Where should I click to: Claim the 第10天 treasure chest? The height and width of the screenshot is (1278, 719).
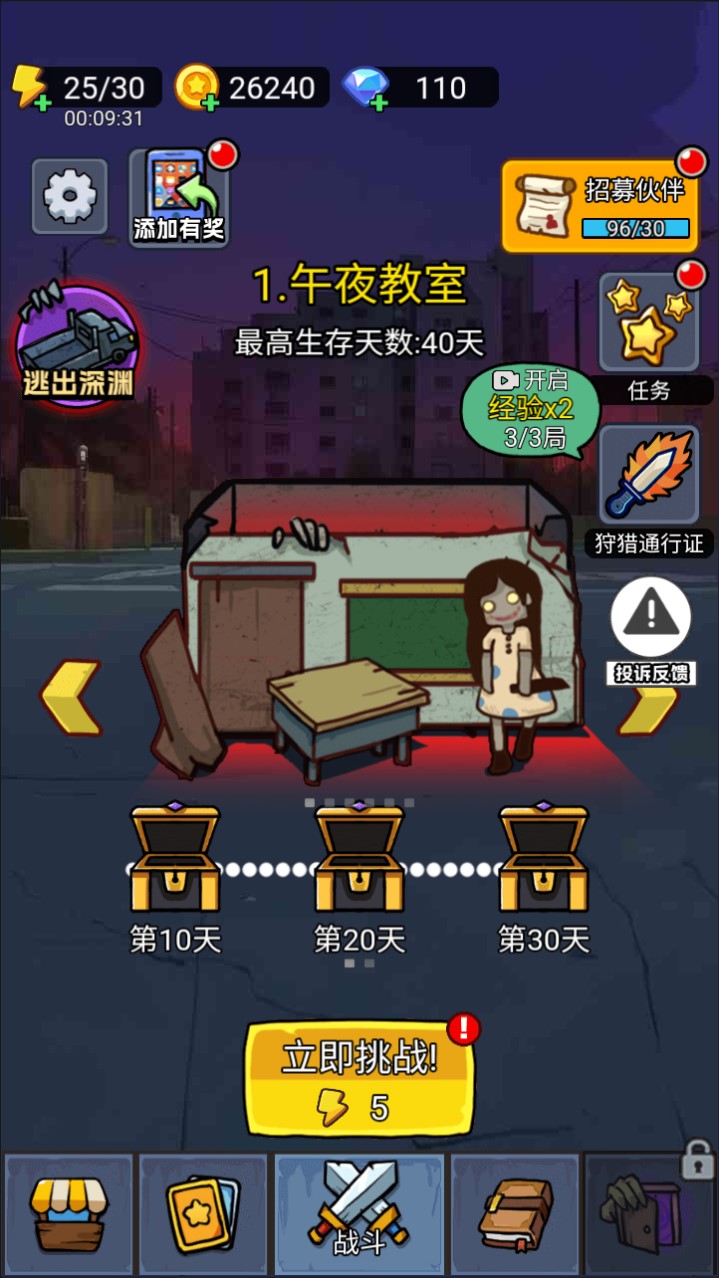click(x=175, y=858)
